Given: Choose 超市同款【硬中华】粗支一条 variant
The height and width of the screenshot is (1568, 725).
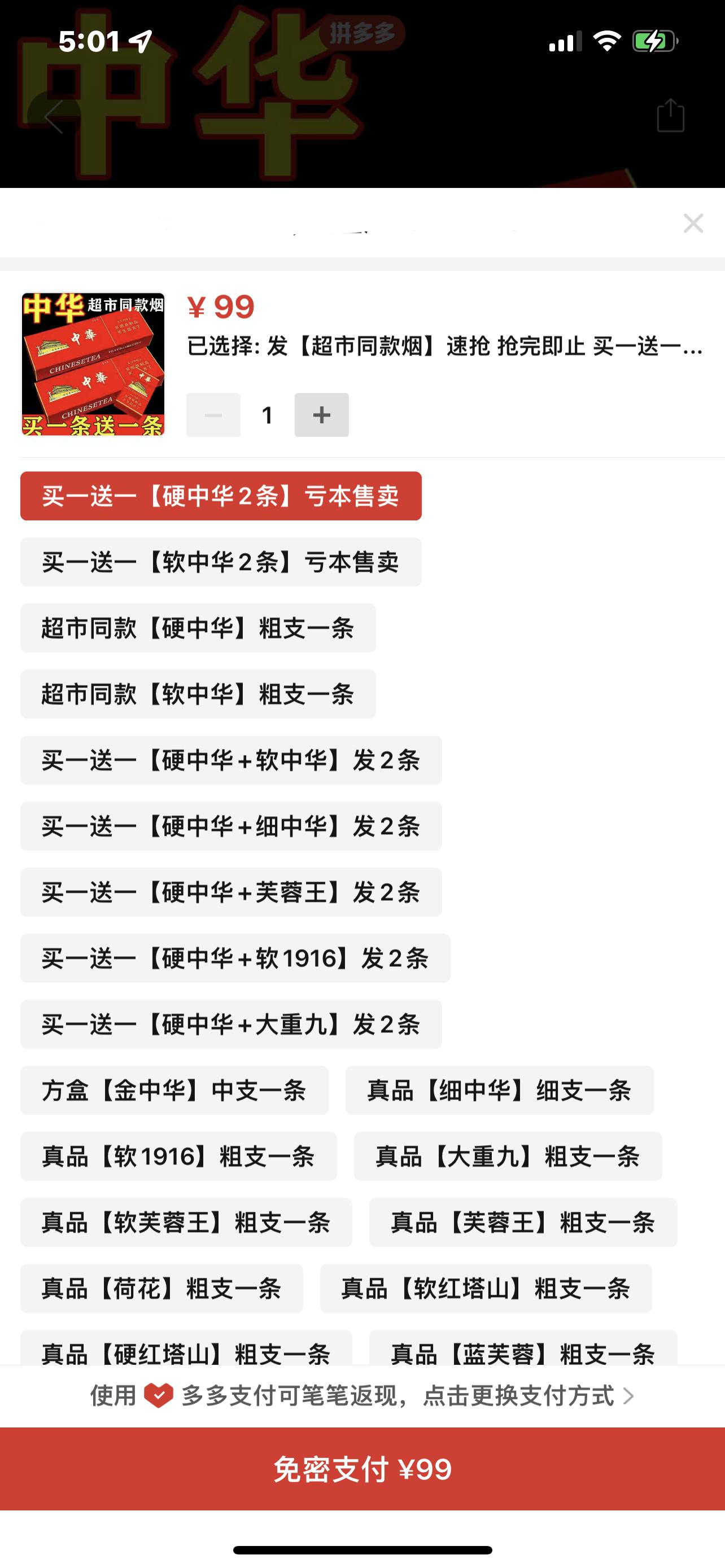Looking at the screenshot, I should click(x=197, y=628).
